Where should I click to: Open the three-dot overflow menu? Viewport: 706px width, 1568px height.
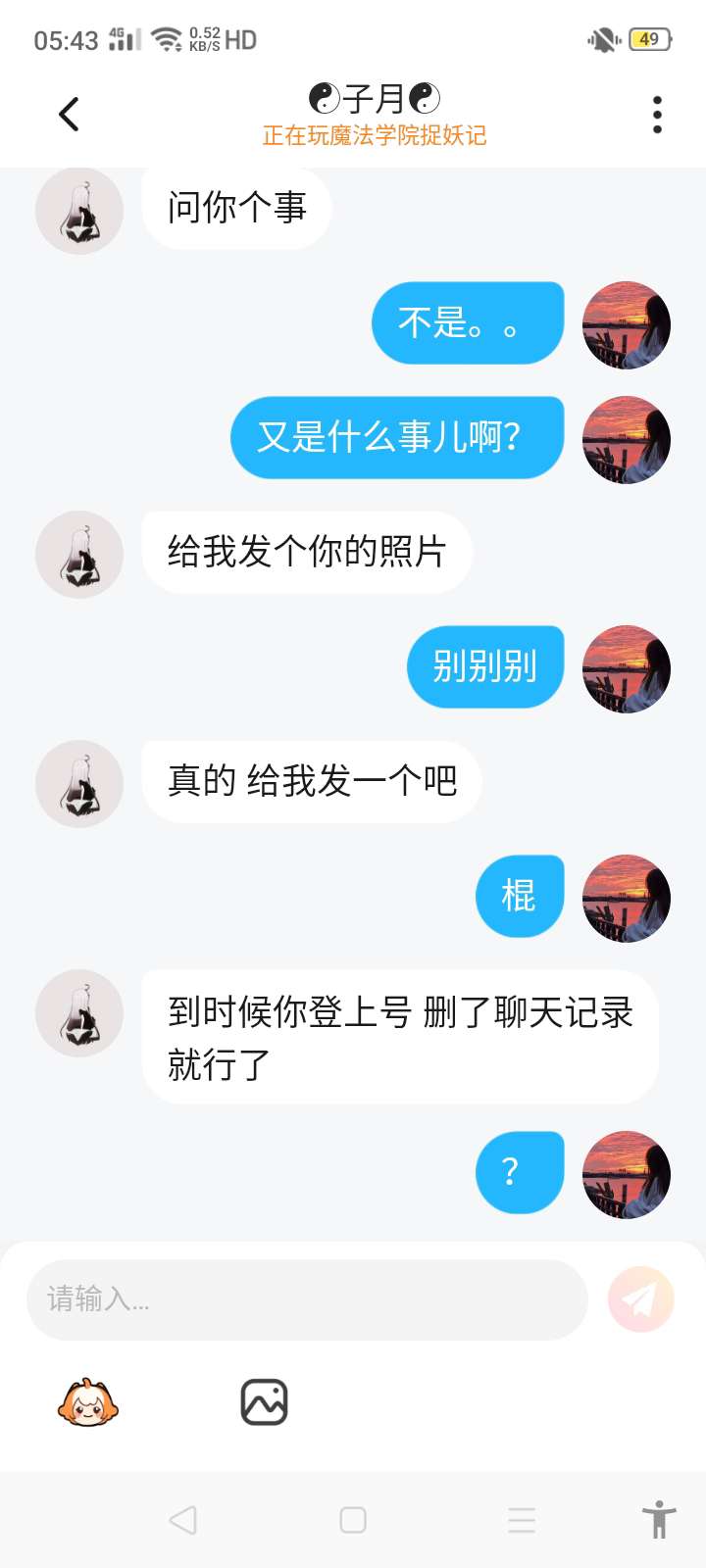click(657, 115)
